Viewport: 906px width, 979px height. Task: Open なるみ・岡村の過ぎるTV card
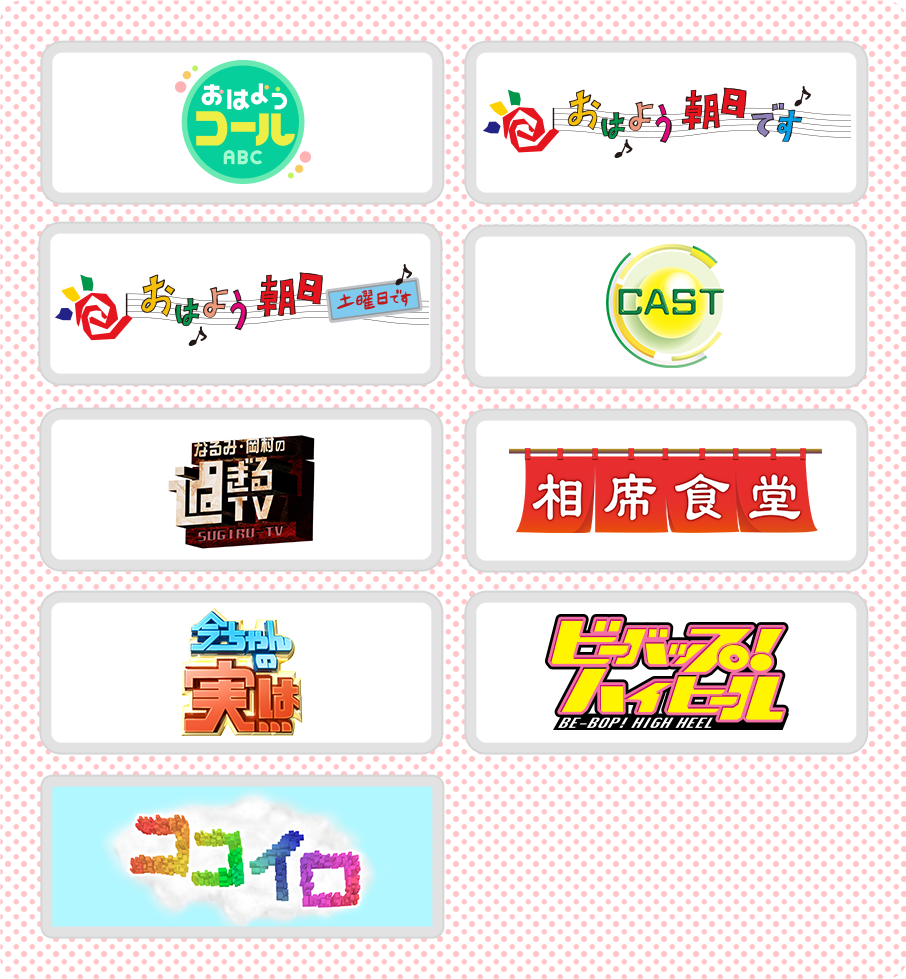point(242,489)
